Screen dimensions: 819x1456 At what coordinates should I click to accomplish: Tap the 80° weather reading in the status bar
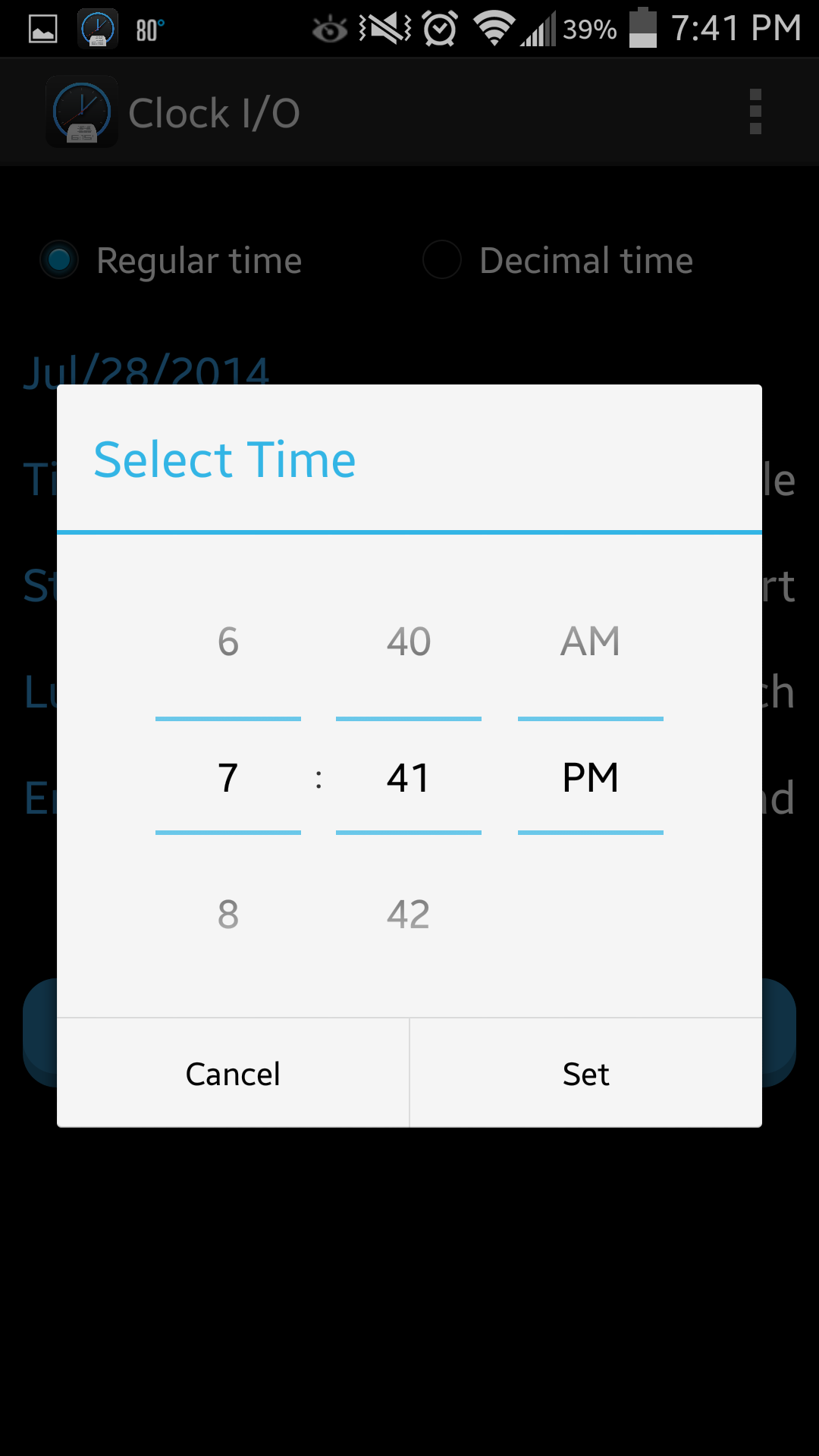(x=149, y=28)
